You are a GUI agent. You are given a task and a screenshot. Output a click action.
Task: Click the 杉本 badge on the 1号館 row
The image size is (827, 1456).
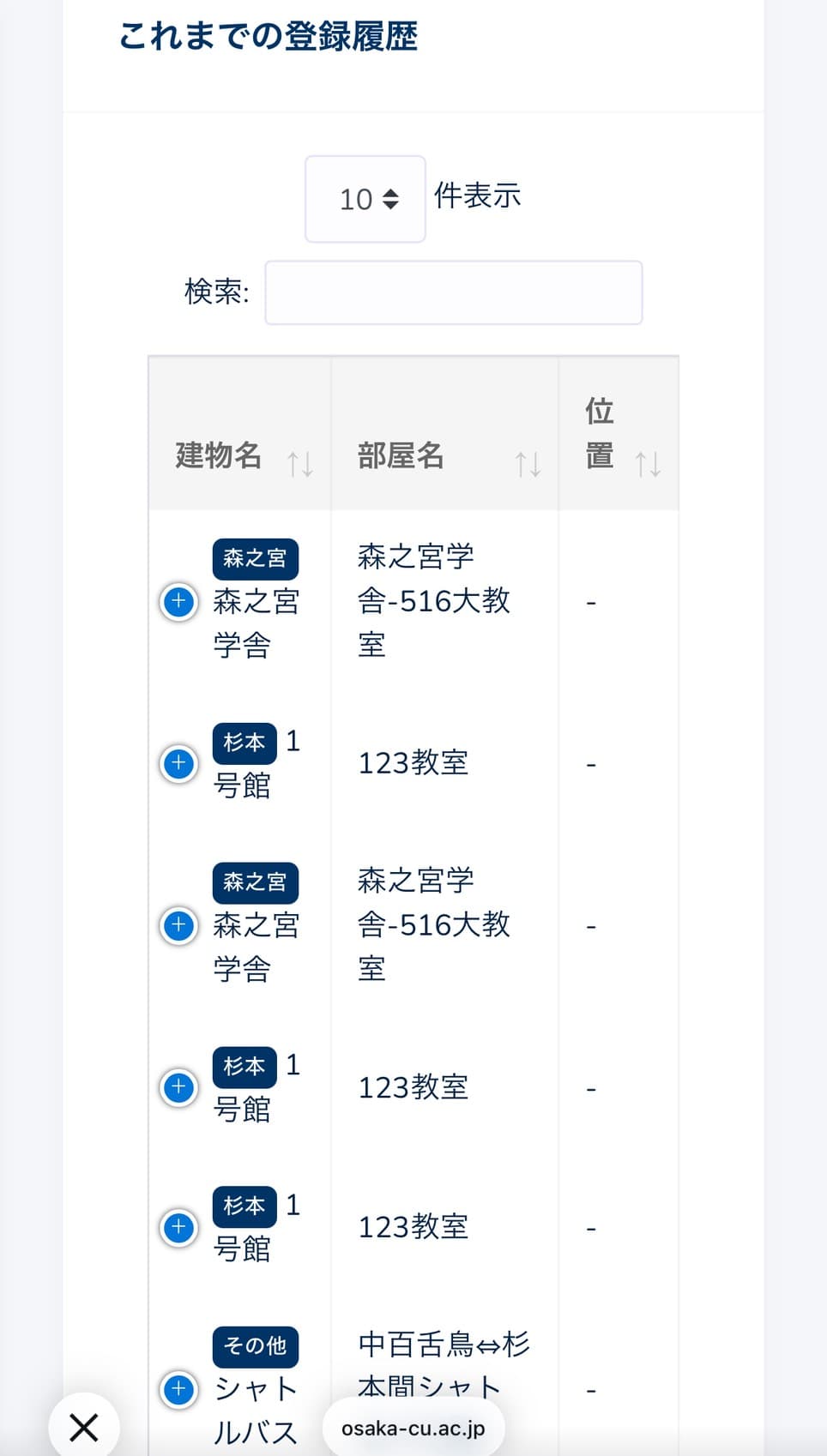coord(244,743)
